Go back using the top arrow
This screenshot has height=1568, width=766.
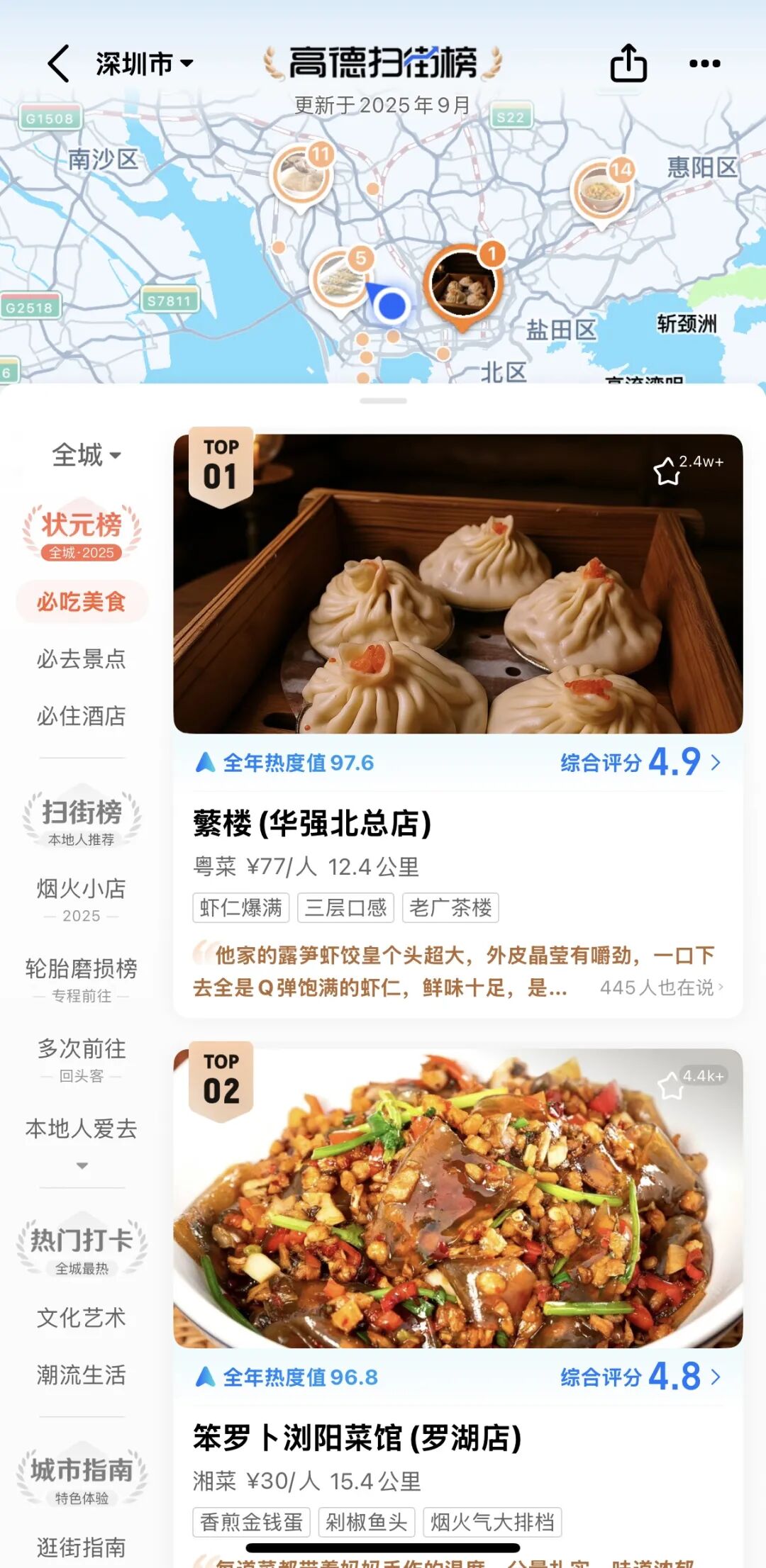(x=59, y=64)
